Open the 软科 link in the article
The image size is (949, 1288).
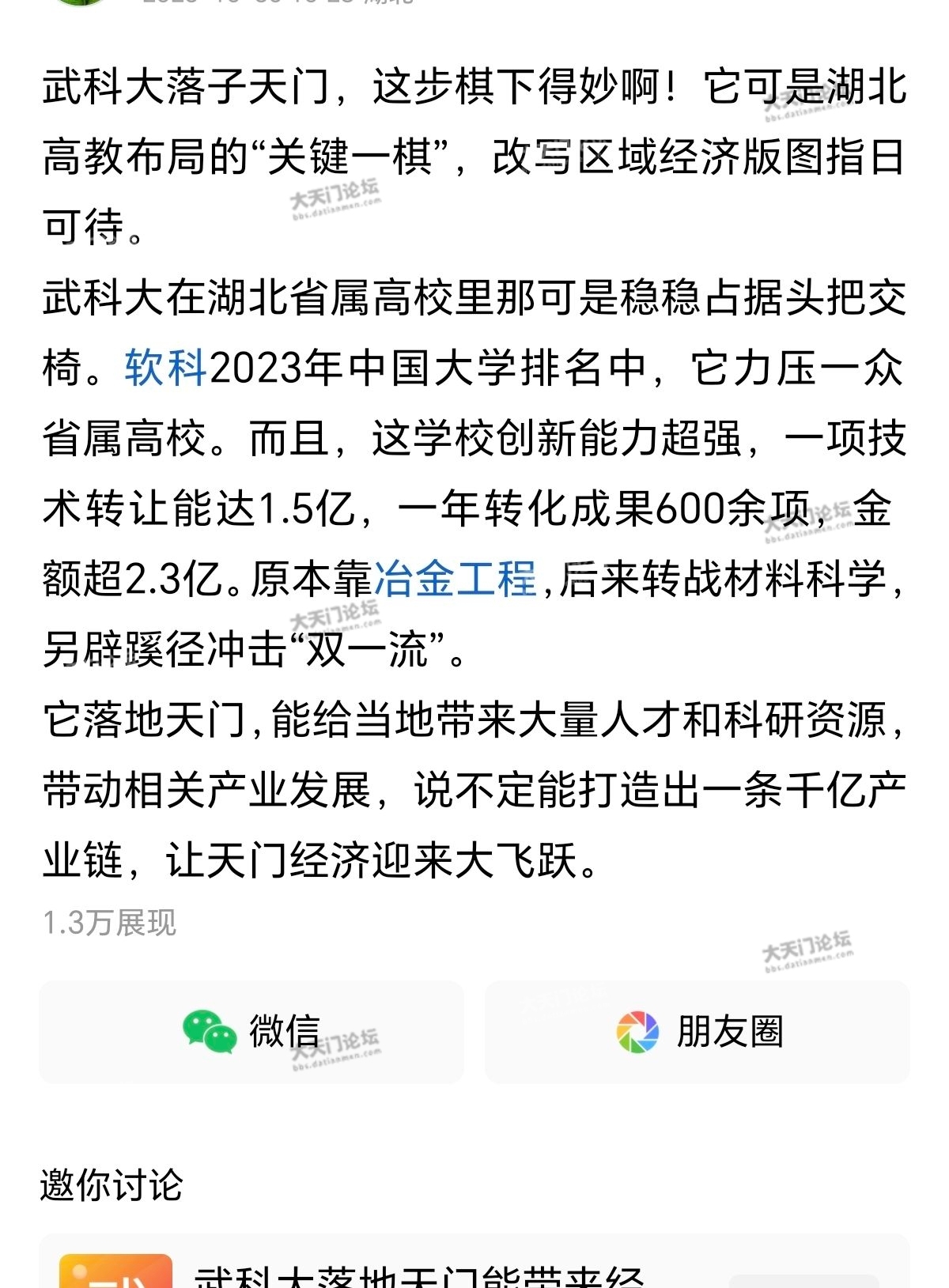coord(165,368)
